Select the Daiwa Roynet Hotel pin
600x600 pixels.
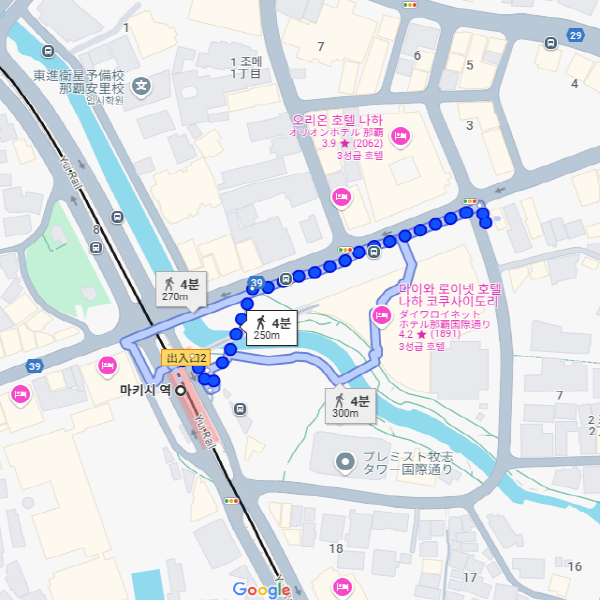pyautogui.click(x=381, y=317)
